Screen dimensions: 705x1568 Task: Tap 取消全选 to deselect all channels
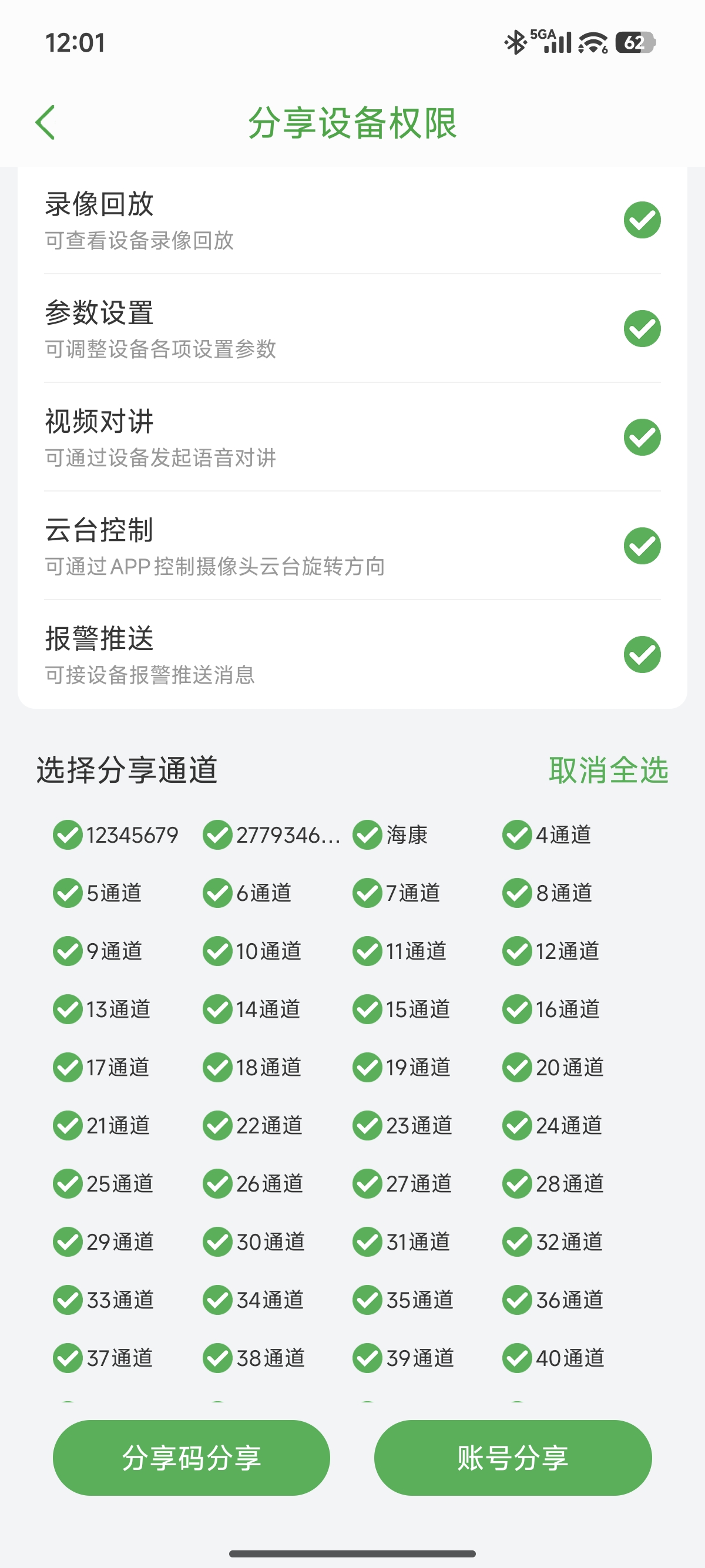point(607,770)
